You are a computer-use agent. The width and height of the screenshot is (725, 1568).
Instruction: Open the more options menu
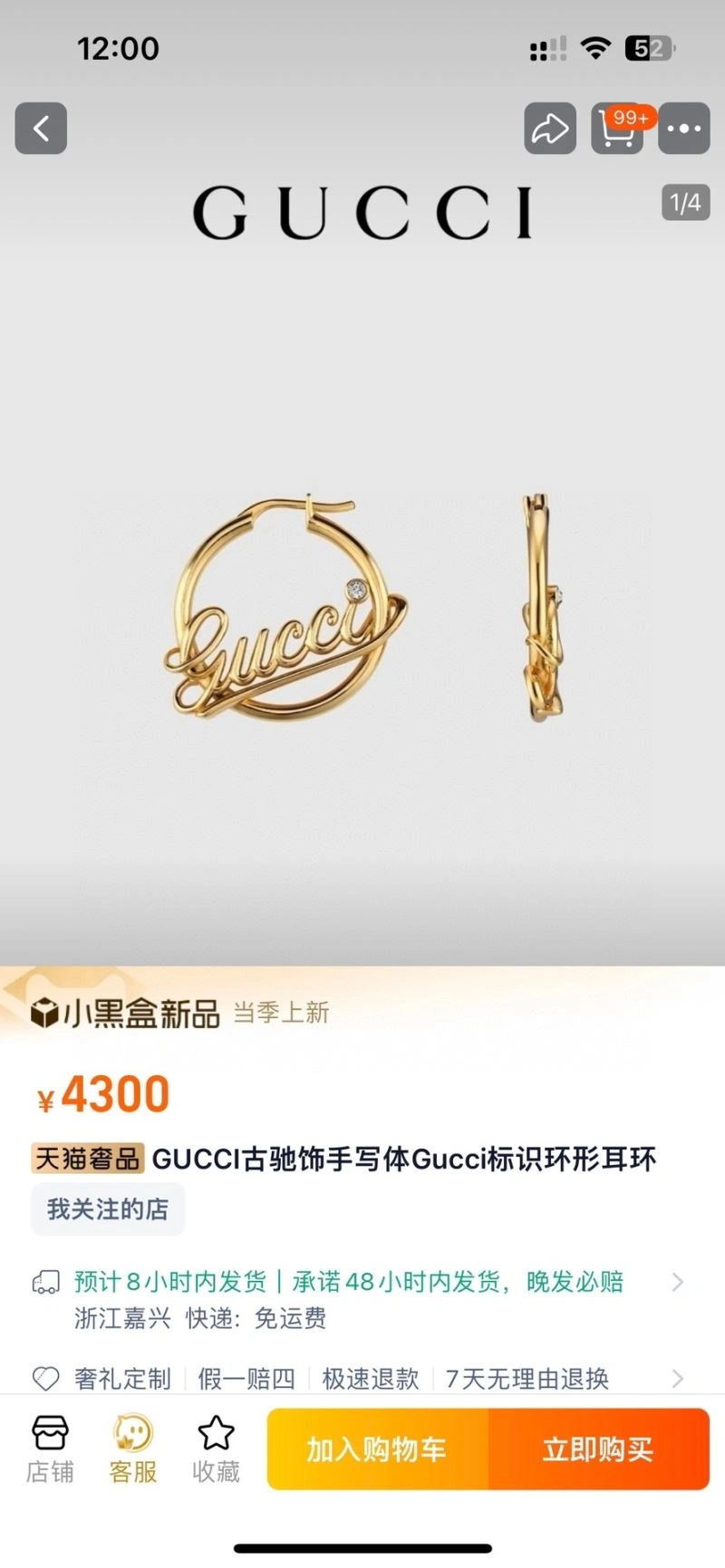click(683, 129)
